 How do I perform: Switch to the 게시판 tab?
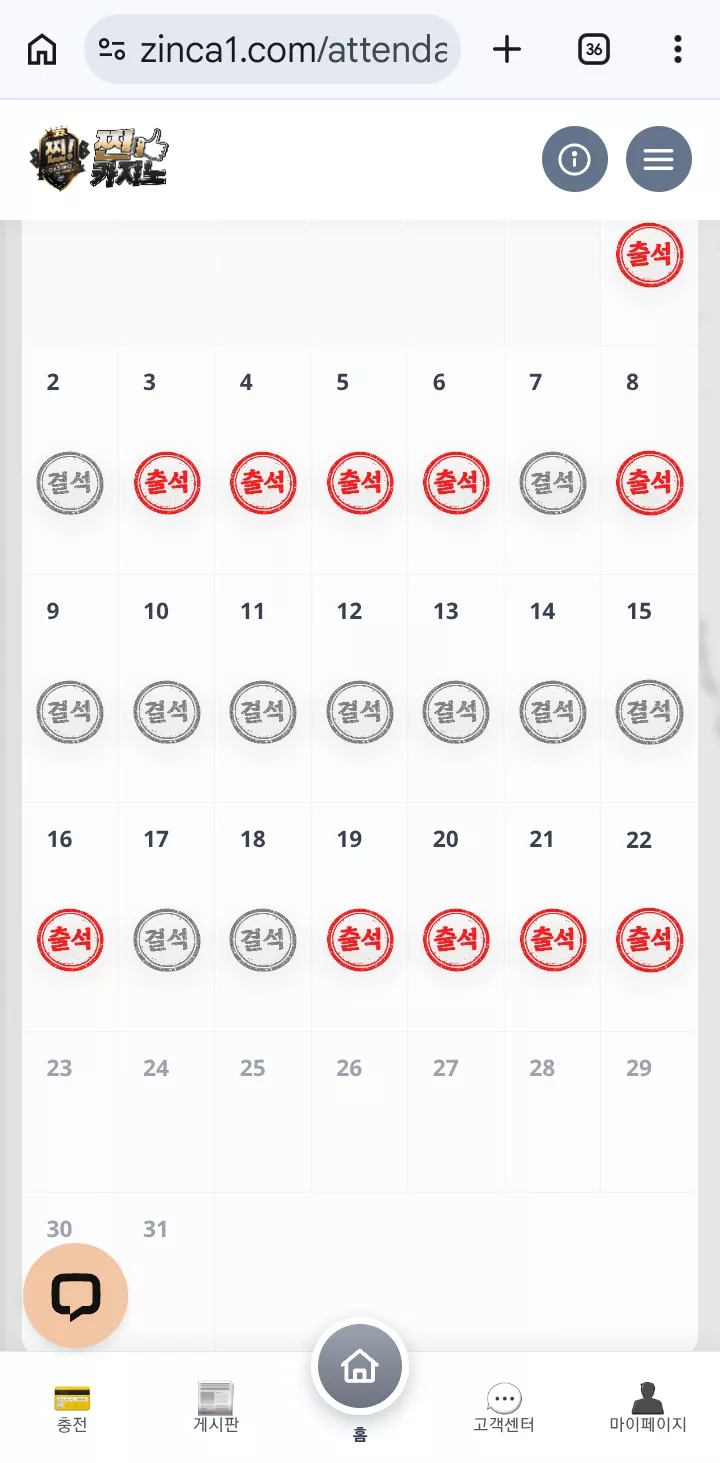click(x=216, y=1408)
